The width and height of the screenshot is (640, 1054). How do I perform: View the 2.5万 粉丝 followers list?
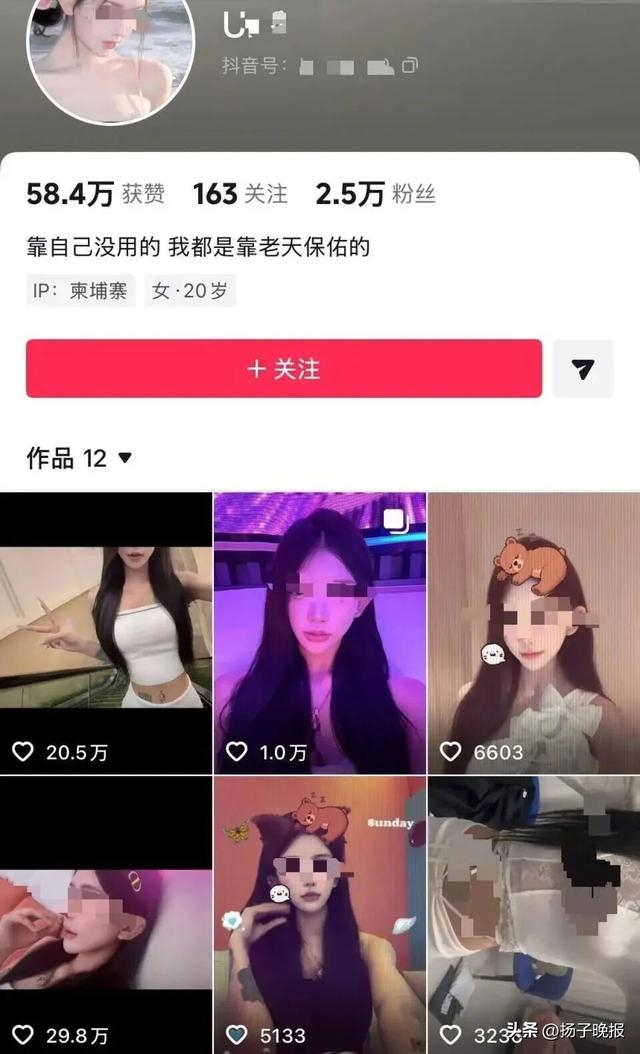[x=375, y=194]
